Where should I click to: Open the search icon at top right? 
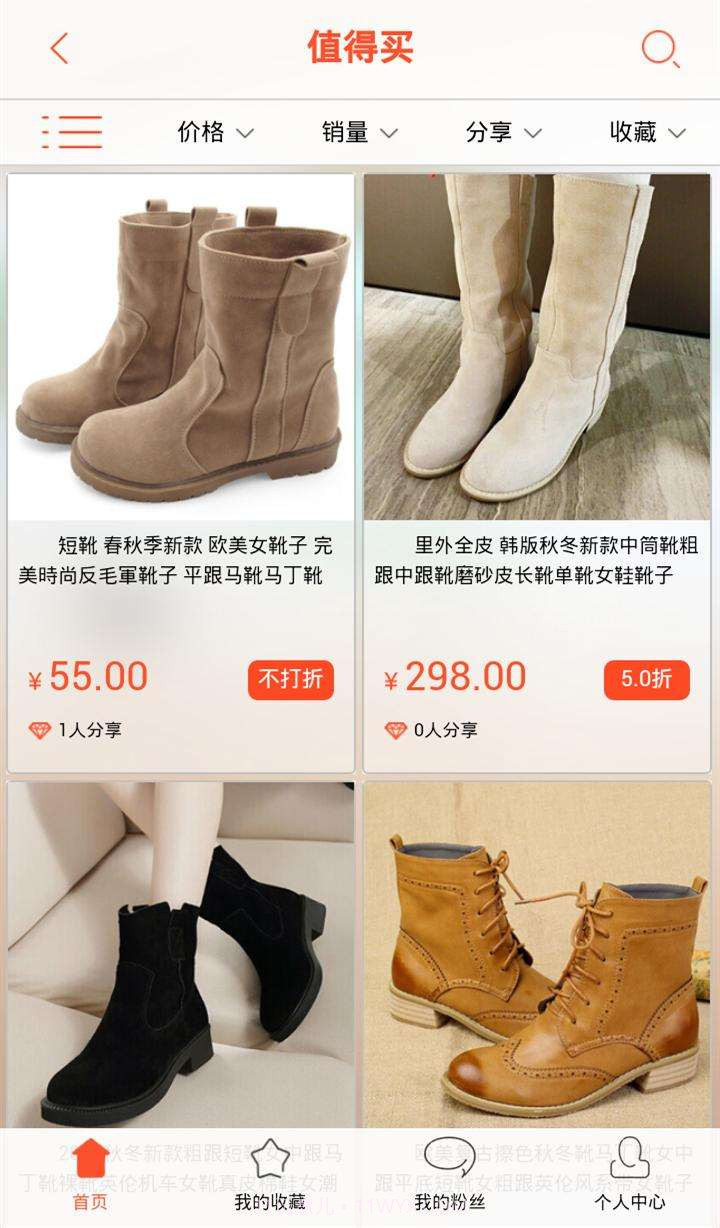click(659, 47)
